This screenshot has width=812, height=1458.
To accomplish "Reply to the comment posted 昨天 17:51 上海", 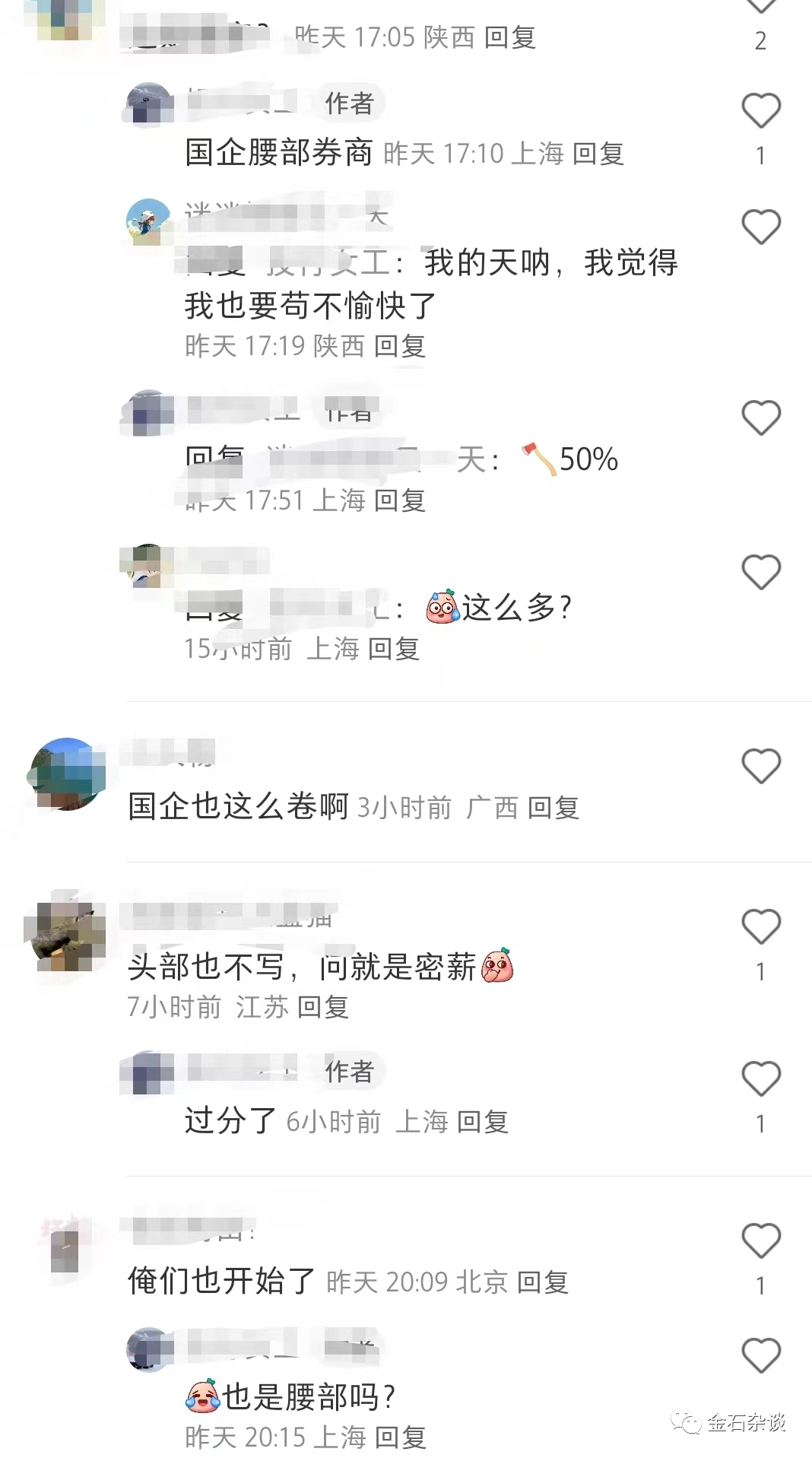I will coord(400,500).
